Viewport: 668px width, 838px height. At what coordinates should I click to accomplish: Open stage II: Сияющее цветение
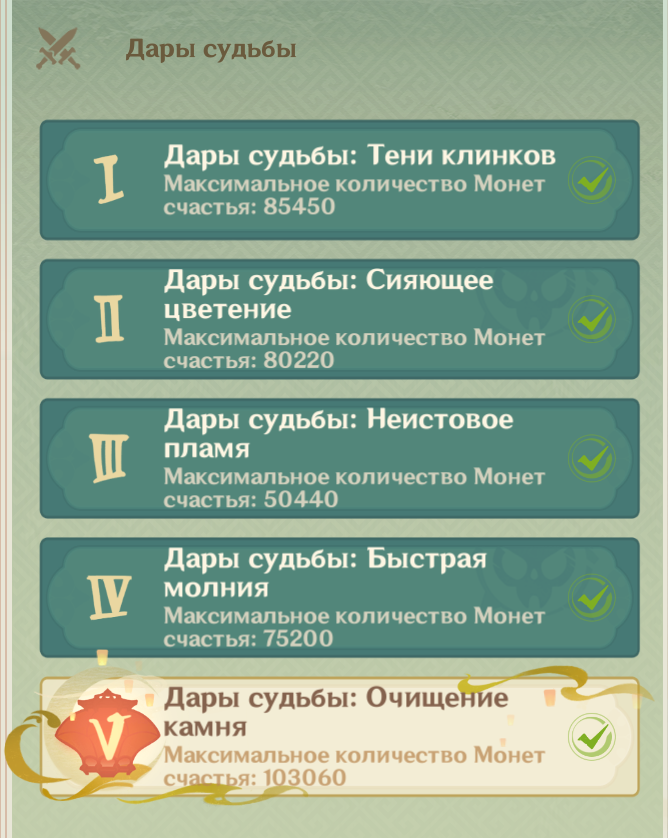pos(339,319)
